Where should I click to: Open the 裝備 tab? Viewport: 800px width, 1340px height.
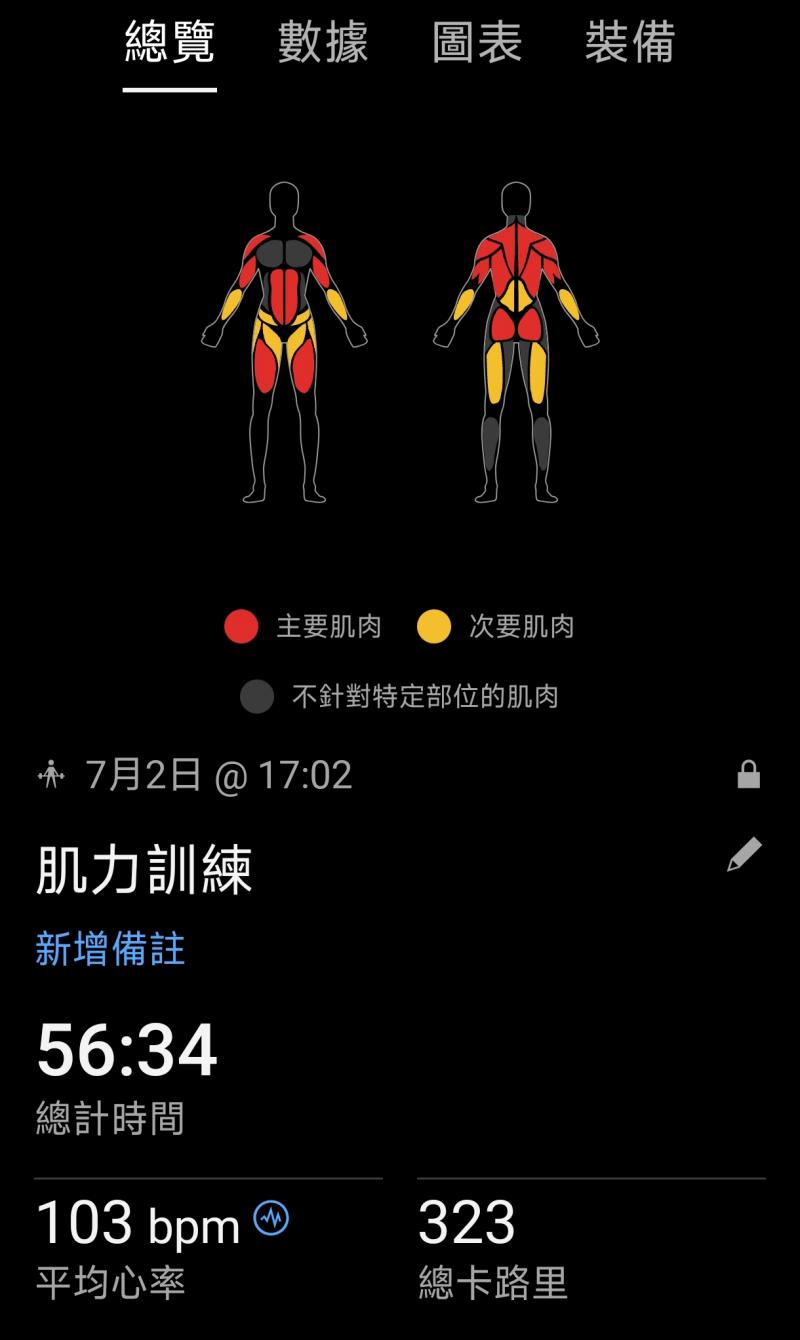(630, 43)
